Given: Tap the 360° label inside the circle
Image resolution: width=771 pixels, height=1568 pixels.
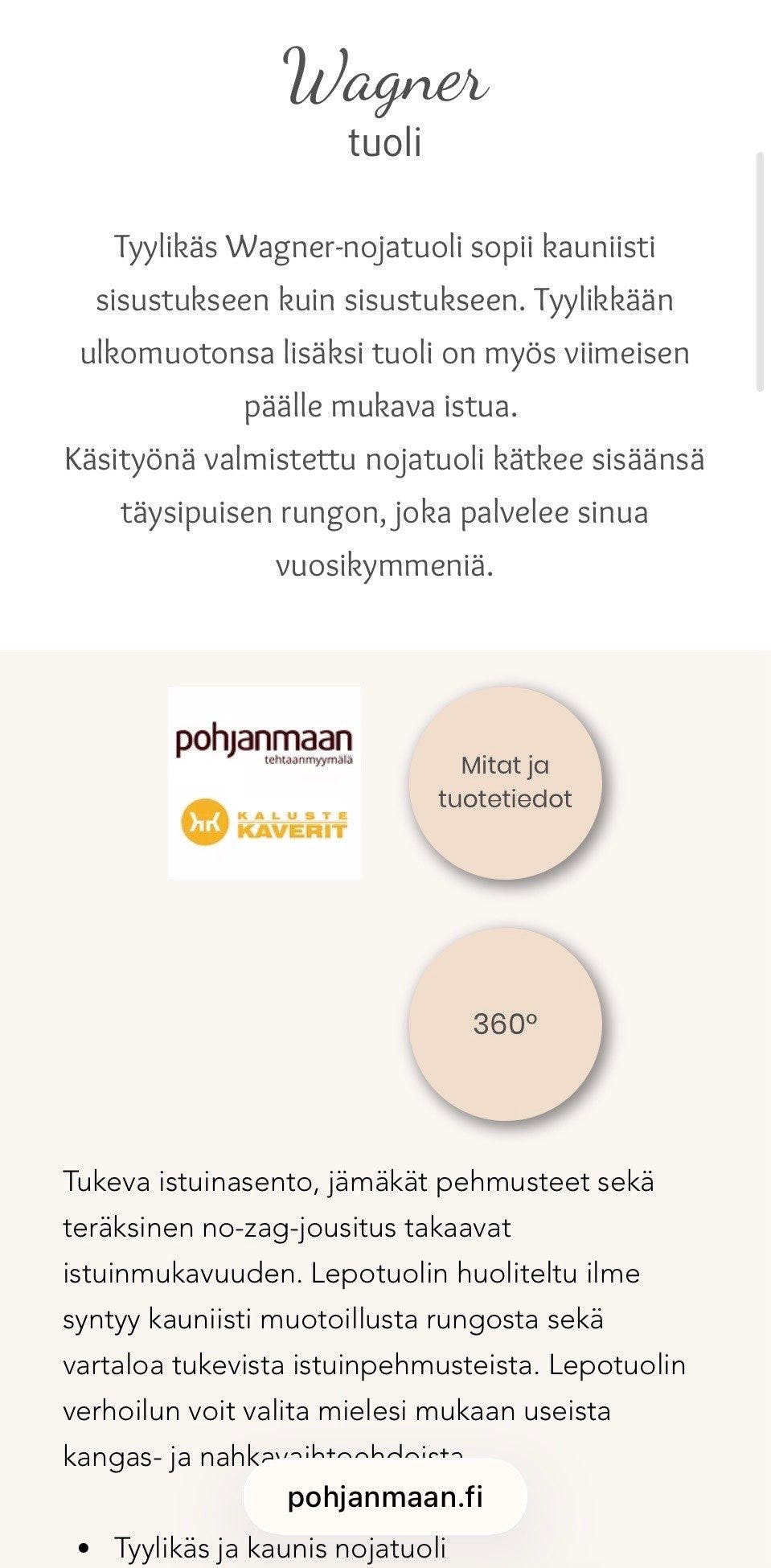Looking at the screenshot, I should (505, 1024).
